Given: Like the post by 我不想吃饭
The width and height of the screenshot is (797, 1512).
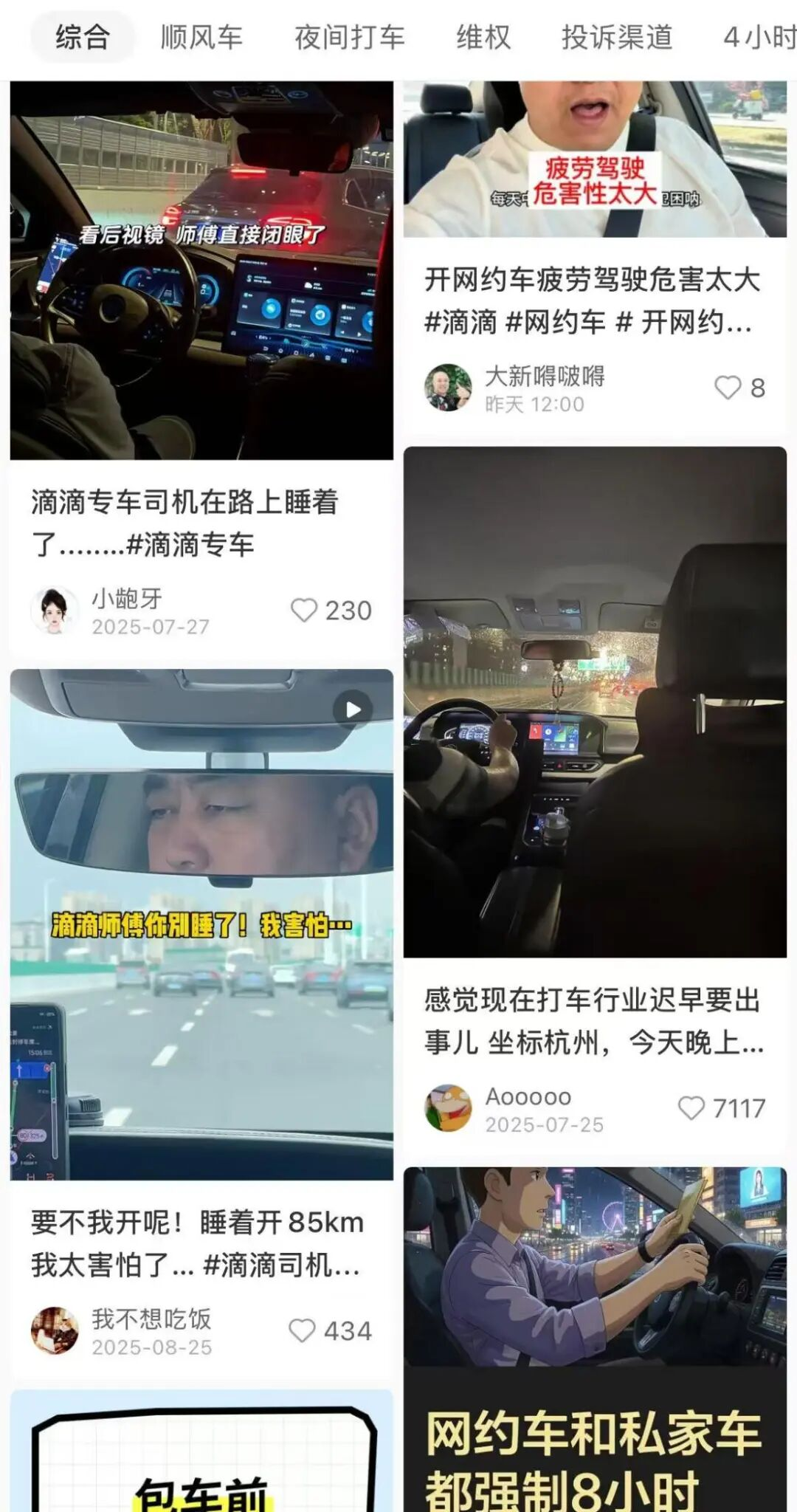Looking at the screenshot, I should click(302, 1330).
